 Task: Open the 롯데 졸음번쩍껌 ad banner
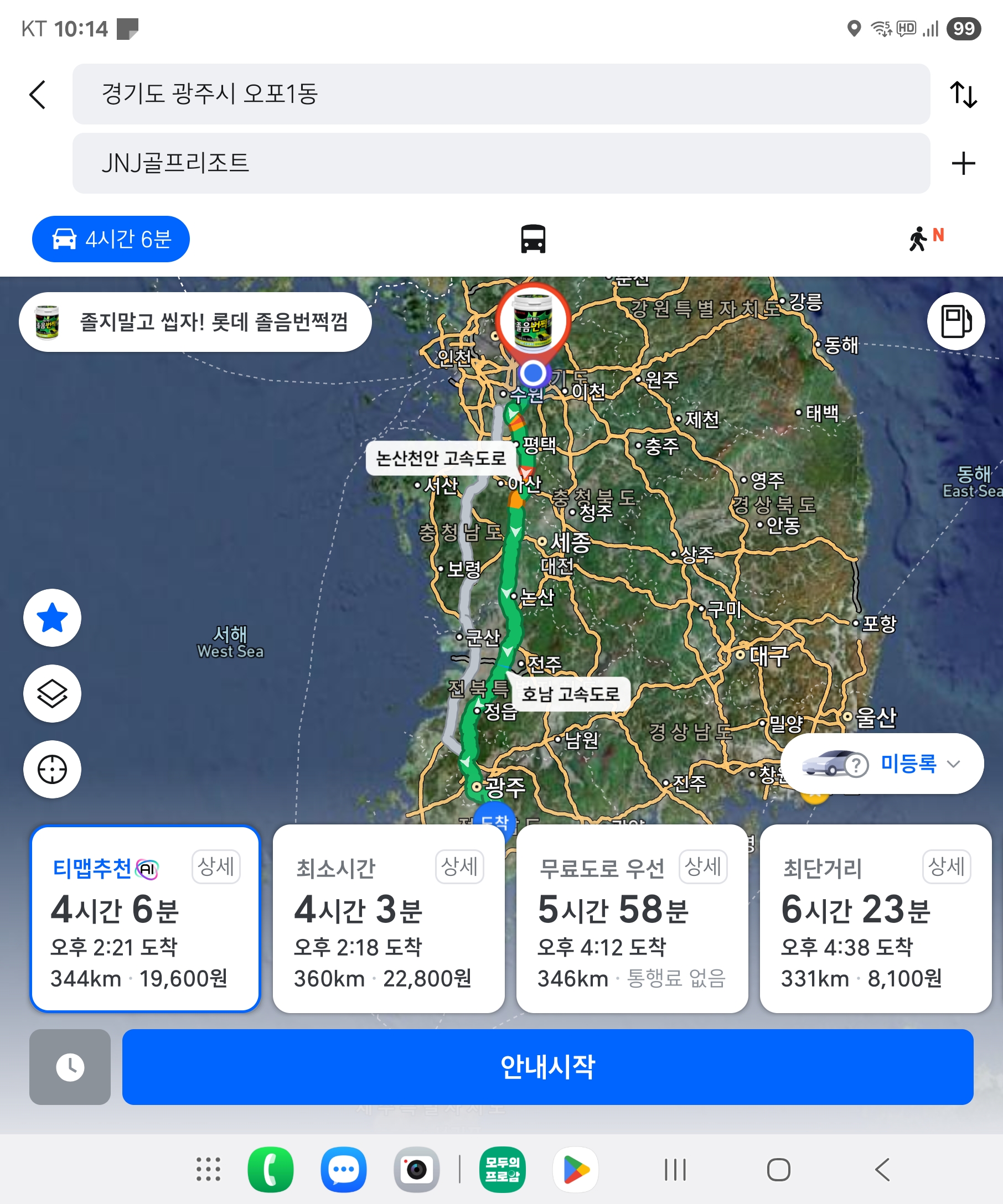pyautogui.click(x=195, y=321)
